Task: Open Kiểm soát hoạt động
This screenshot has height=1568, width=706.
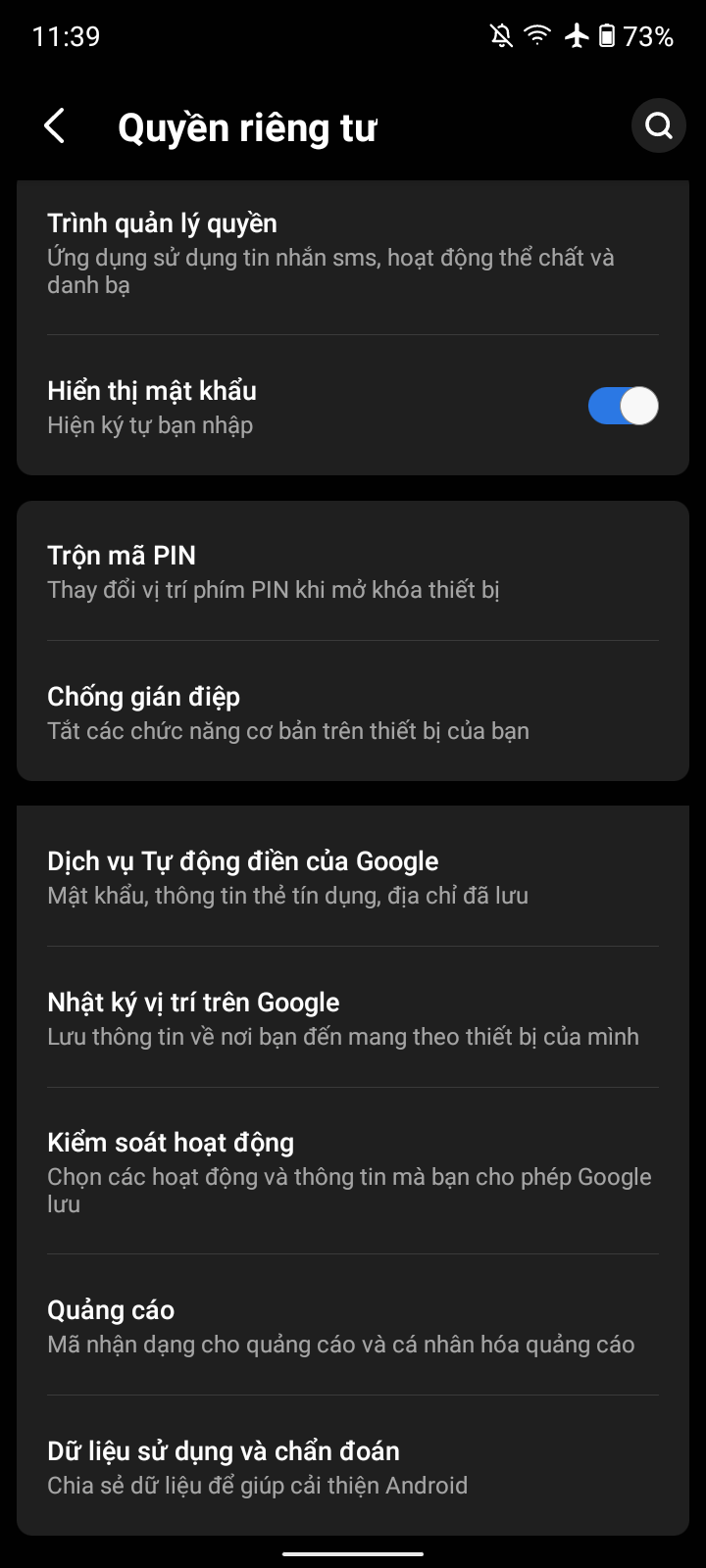Action: tap(353, 1171)
